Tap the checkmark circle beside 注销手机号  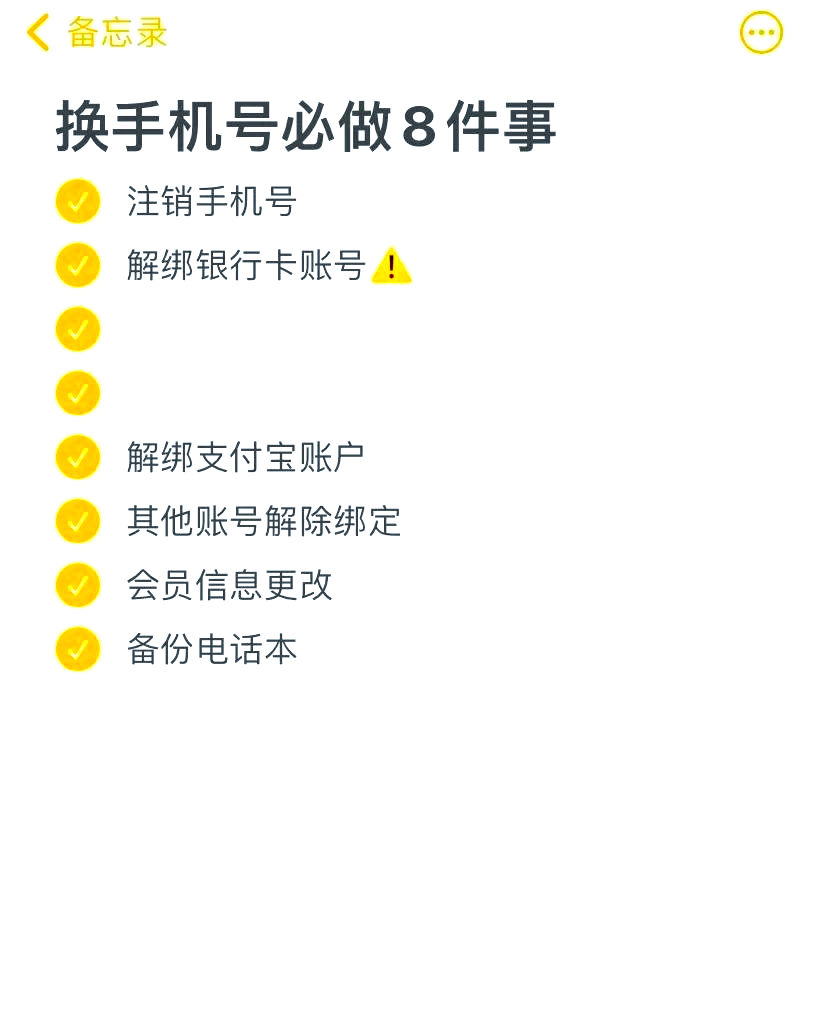click(77, 201)
